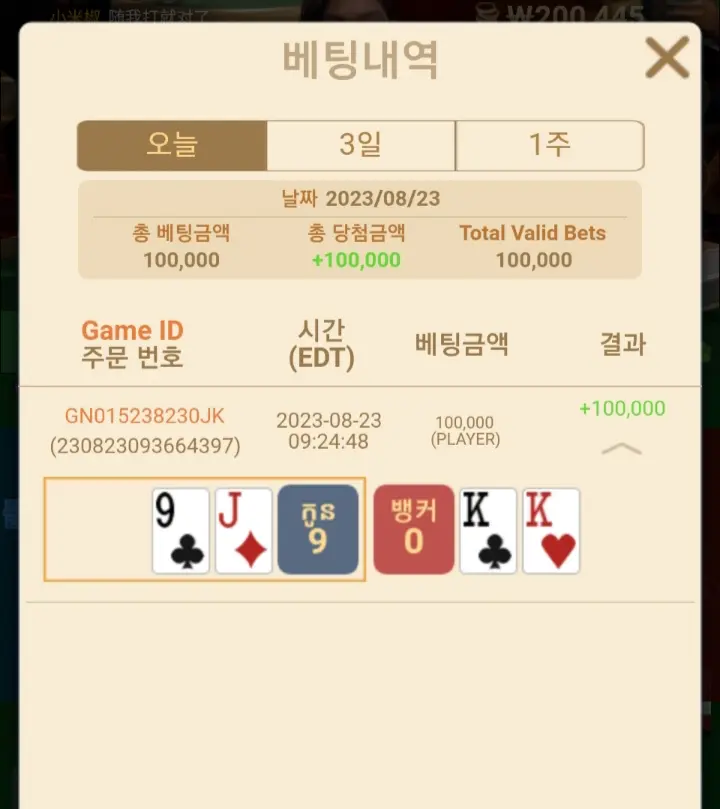Collapse the bet details chevron
720x809 pixels.
point(621,449)
